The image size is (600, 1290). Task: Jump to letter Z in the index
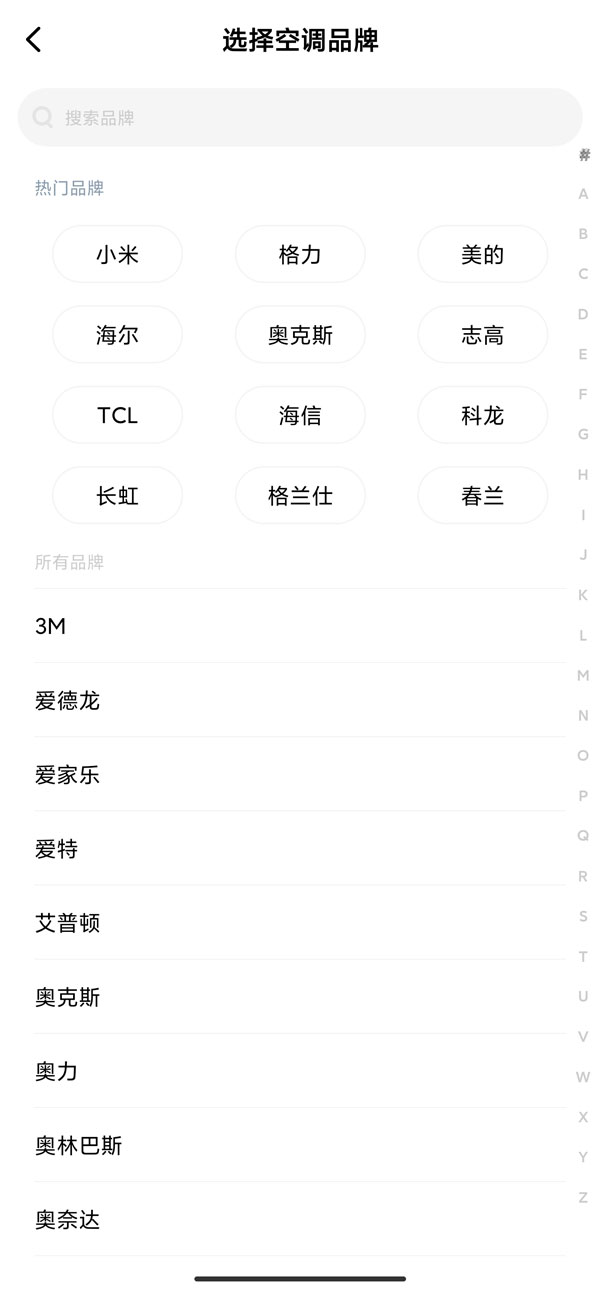(583, 1197)
